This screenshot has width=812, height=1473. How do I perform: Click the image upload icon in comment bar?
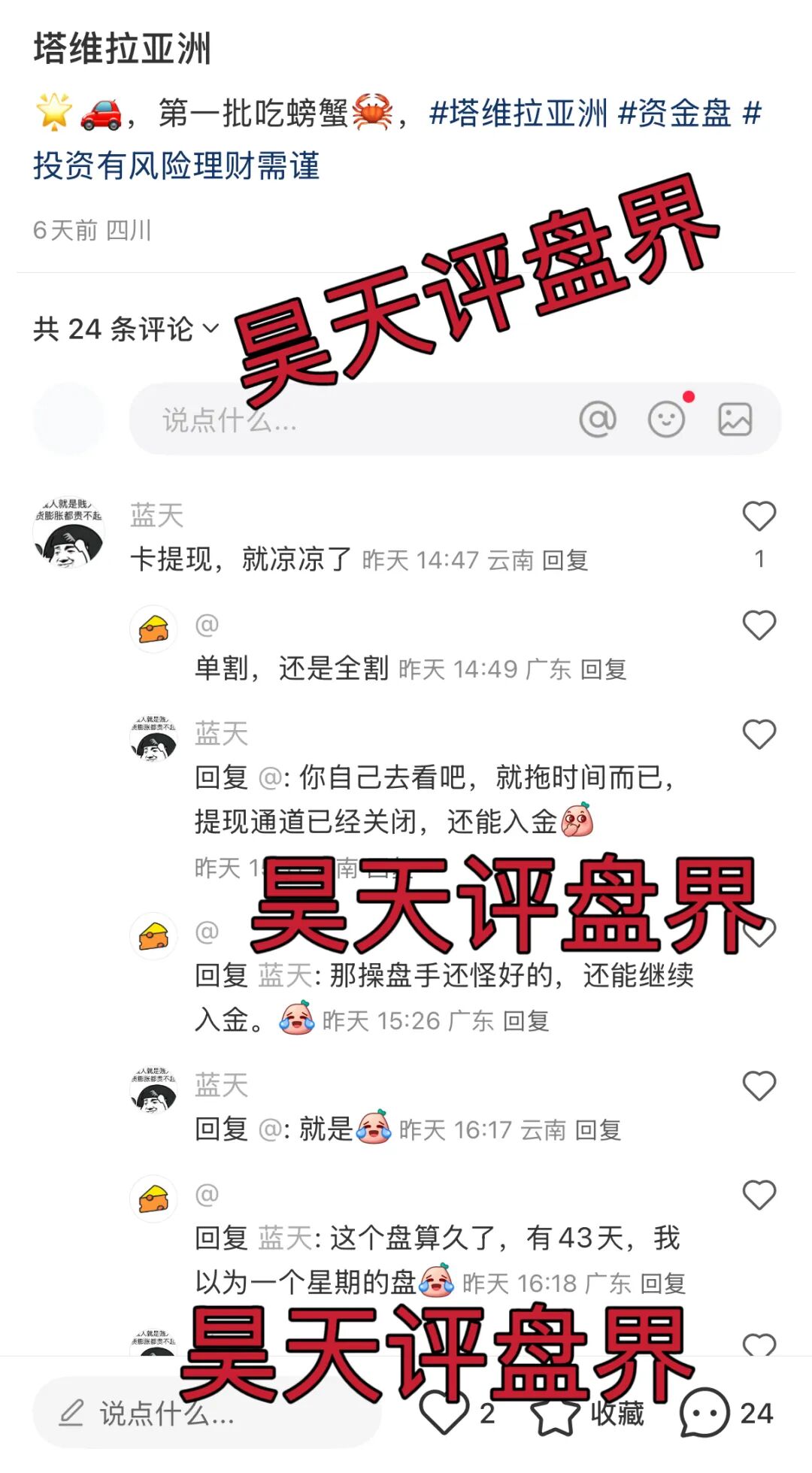tap(735, 420)
